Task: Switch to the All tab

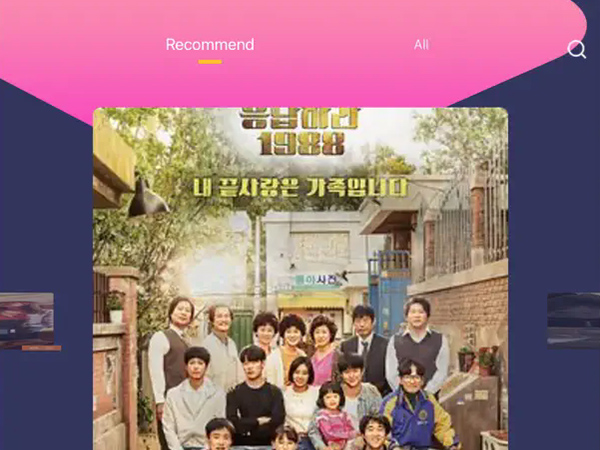Action: [x=421, y=45]
